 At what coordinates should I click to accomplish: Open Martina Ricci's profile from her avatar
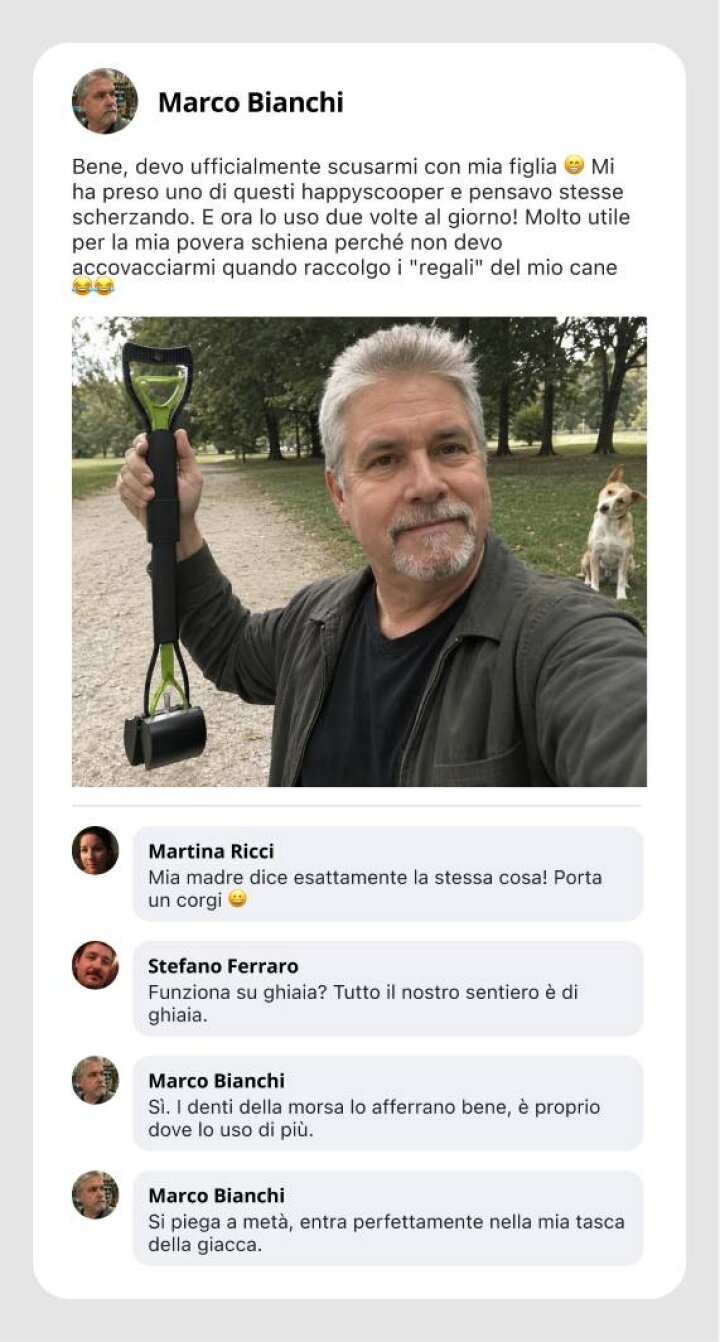coord(95,851)
